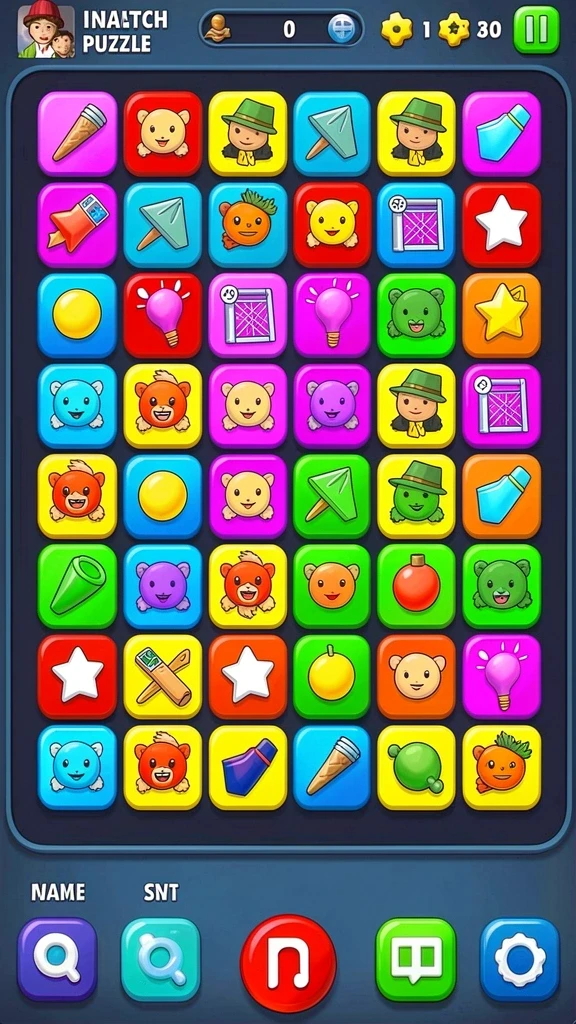This screenshot has width=576, height=1024.
Task: Choose the yellow tile with dark blue tube
Action: 248,767
